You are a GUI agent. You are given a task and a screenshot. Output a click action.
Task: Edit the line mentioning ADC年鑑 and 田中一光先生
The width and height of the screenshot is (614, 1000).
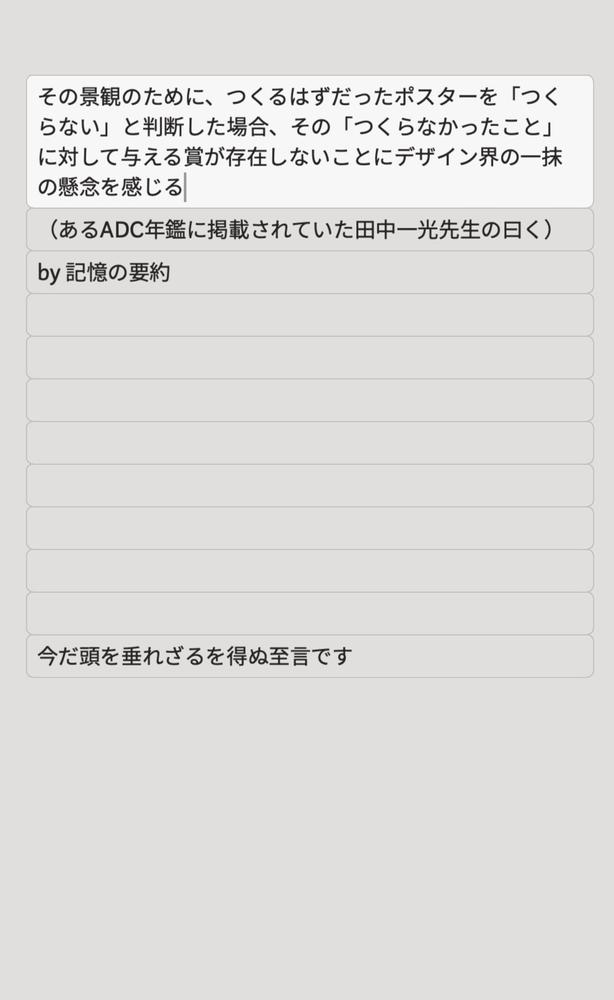click(x=309, y=230)
